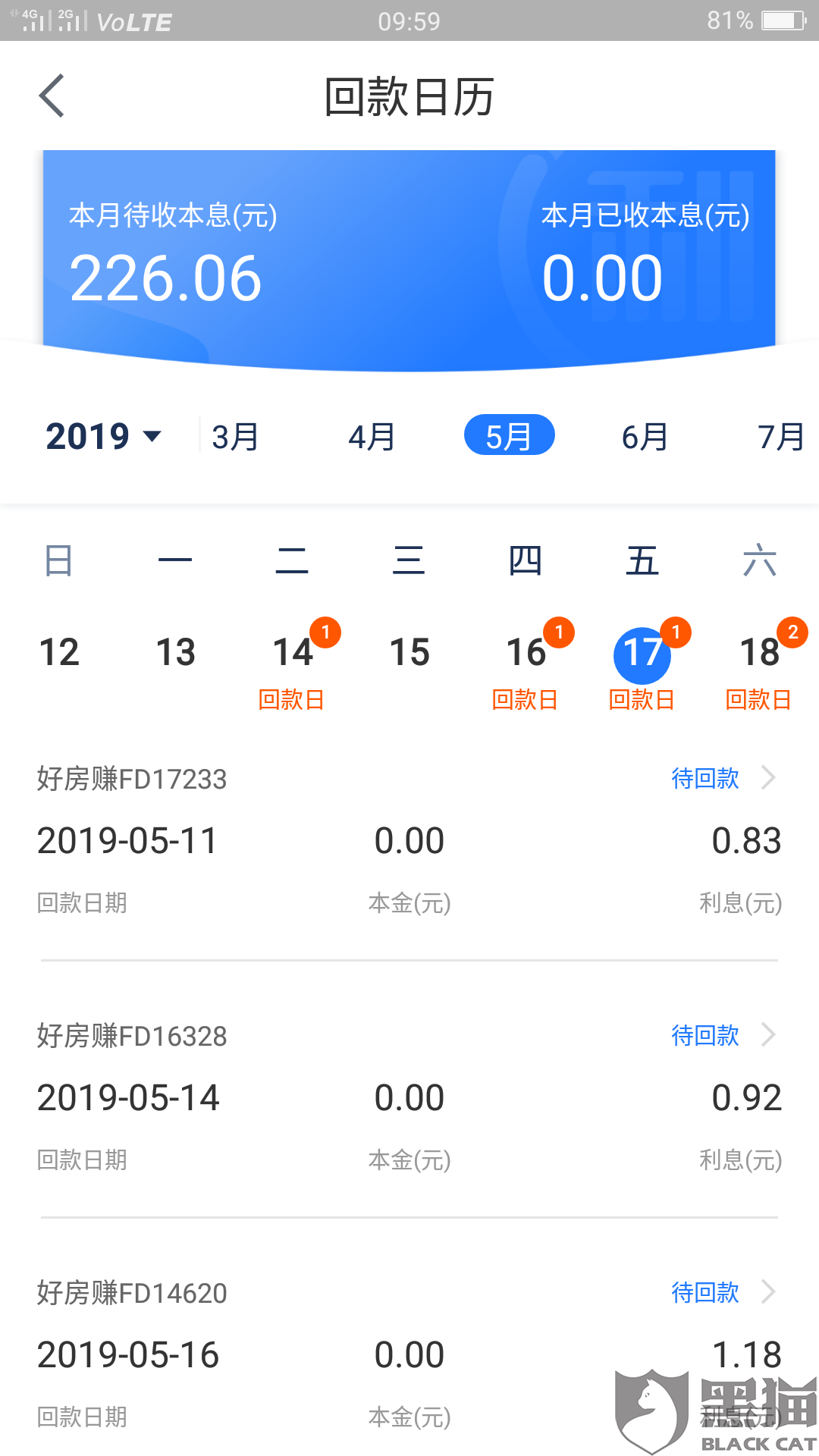Screen dimensions: 819x1456
Task: Tap the highlighted date 17
Action: coord(642,654)
